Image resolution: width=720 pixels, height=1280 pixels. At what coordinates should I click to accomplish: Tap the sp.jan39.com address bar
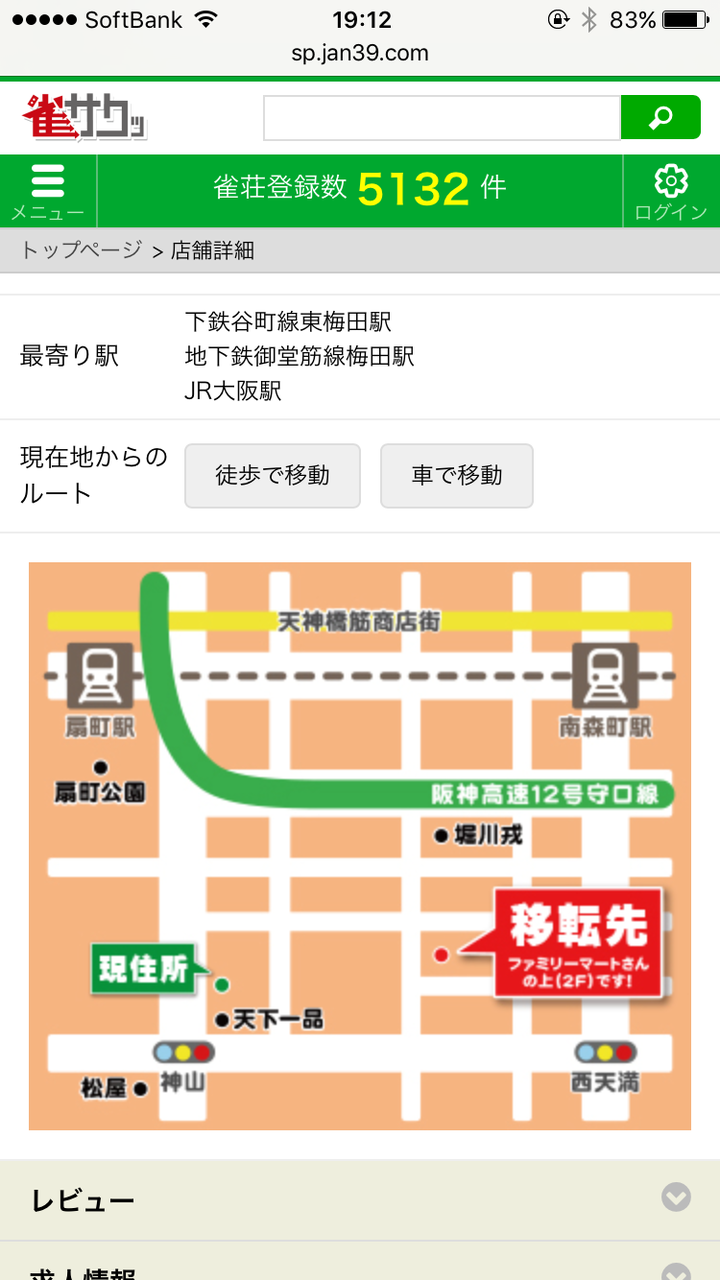click(x=360, y=53)
